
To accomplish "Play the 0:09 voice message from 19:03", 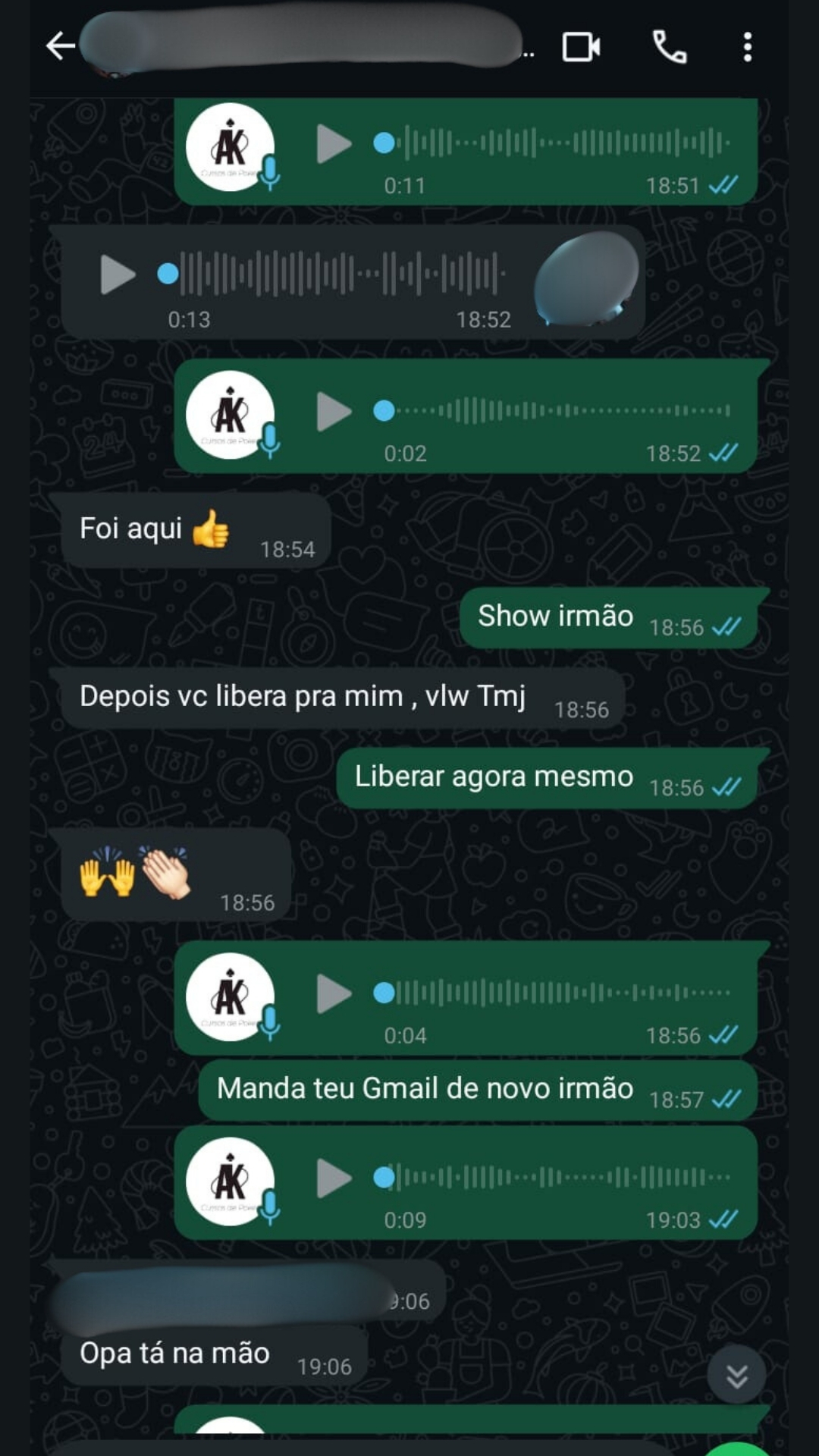I will click(x=334, y=1178).
